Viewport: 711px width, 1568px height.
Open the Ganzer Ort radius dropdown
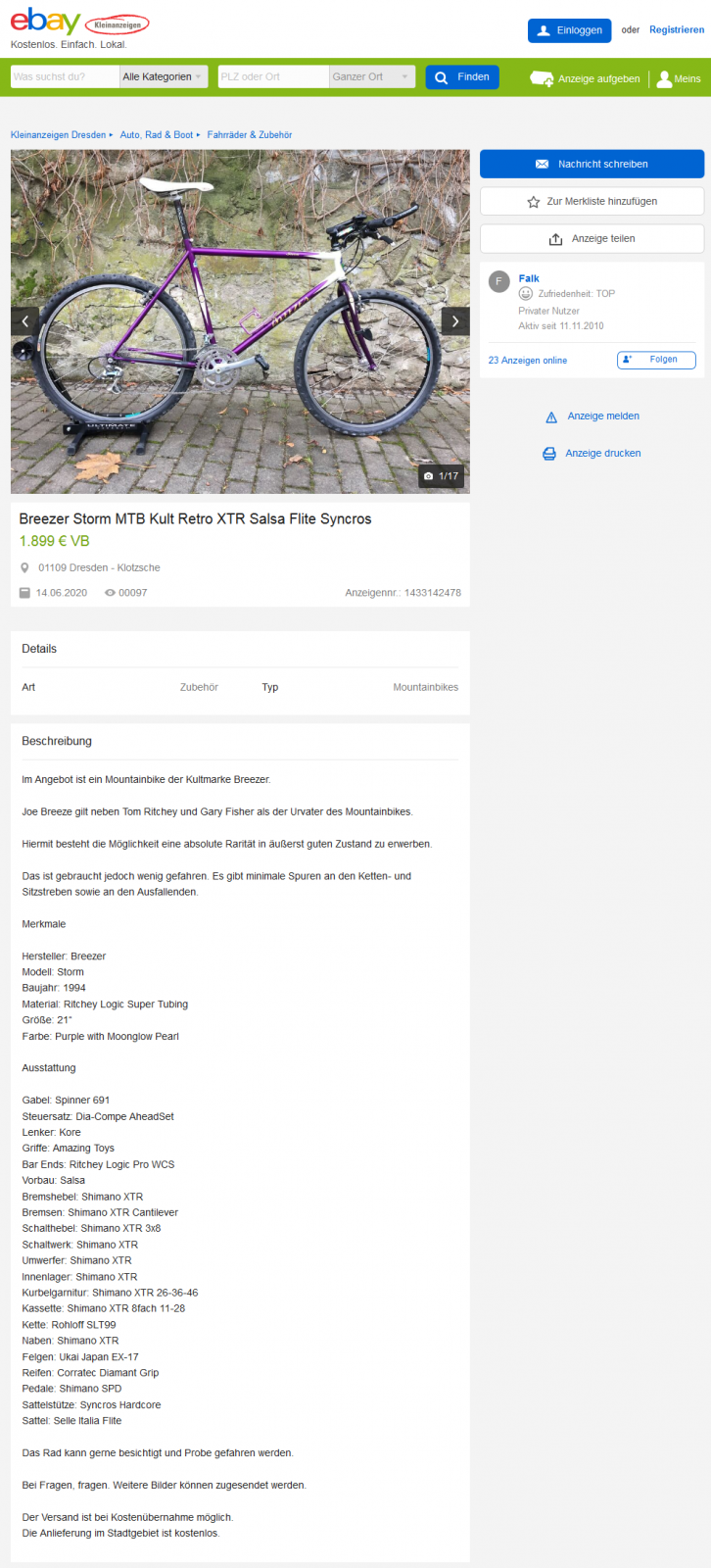371,76
